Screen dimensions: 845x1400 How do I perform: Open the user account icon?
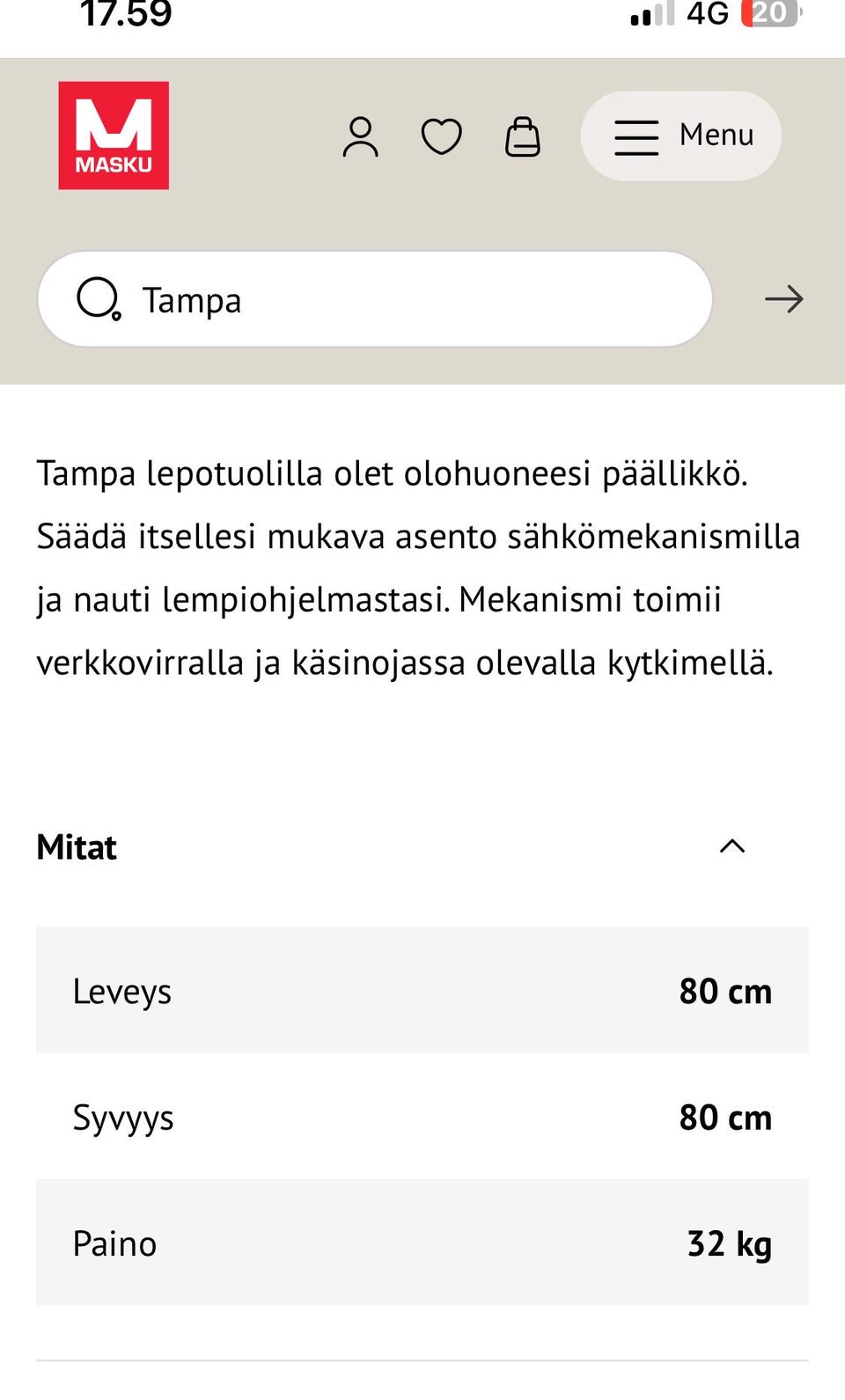tap(359, 136)
